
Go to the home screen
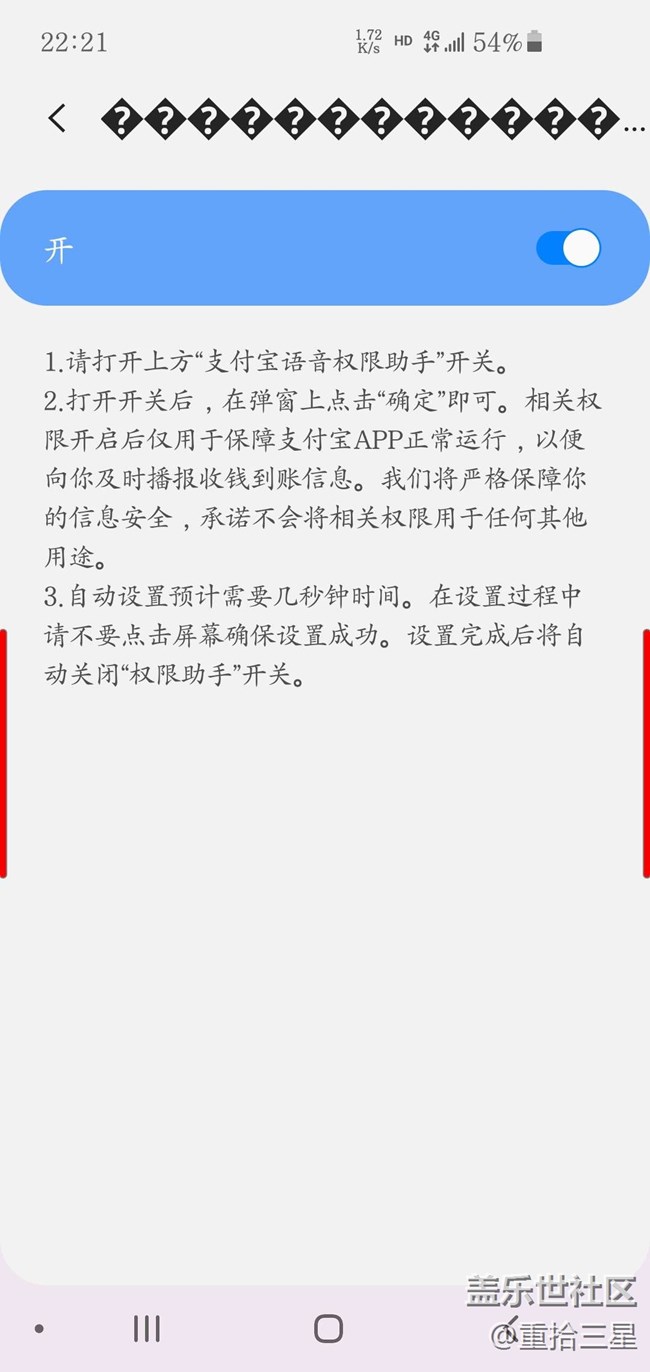click(328, 1328)
